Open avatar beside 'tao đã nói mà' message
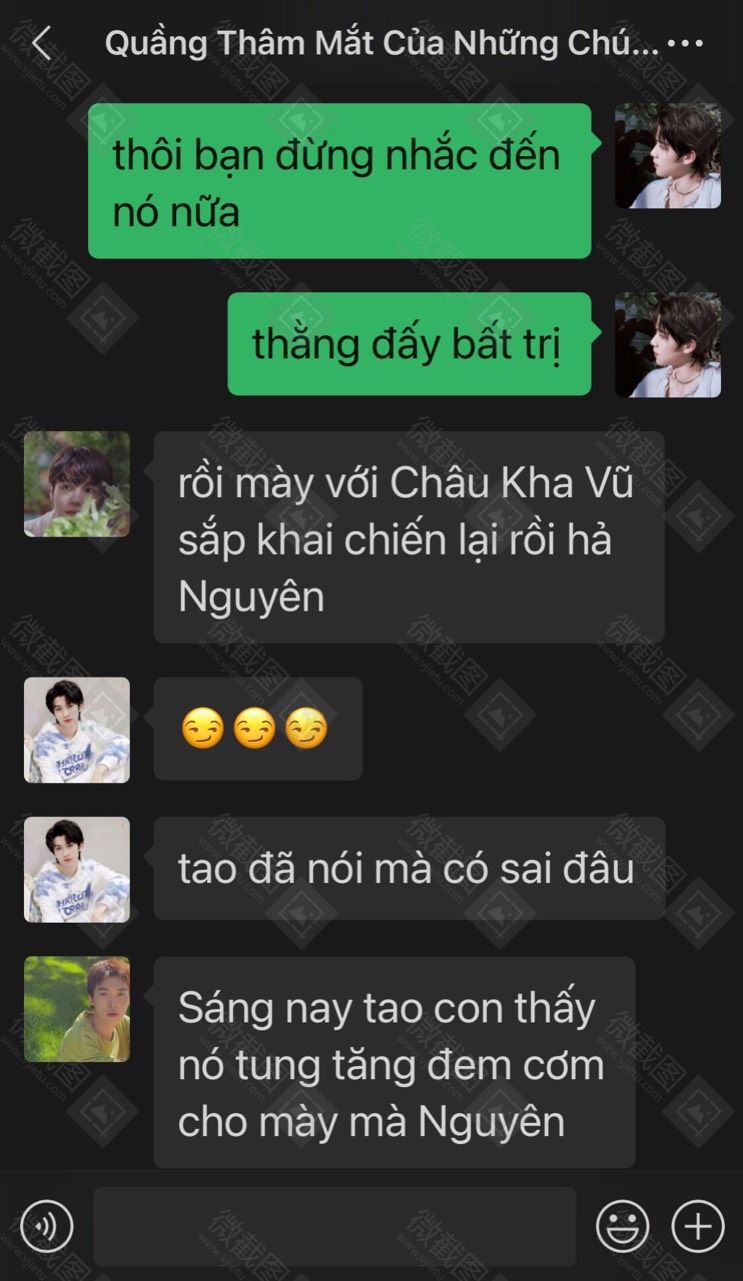 (x=77, y=869)
